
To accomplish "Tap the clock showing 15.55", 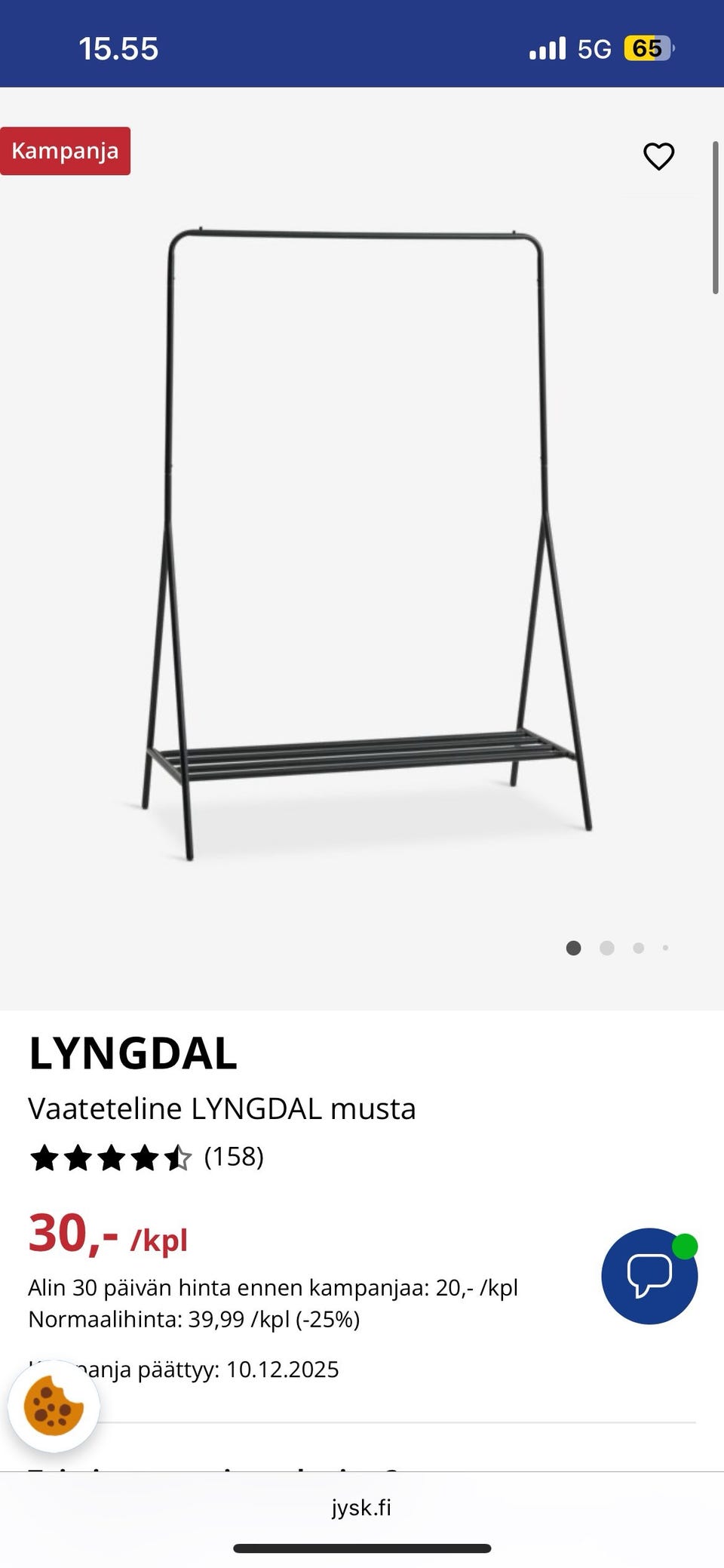I will point(121,48).
